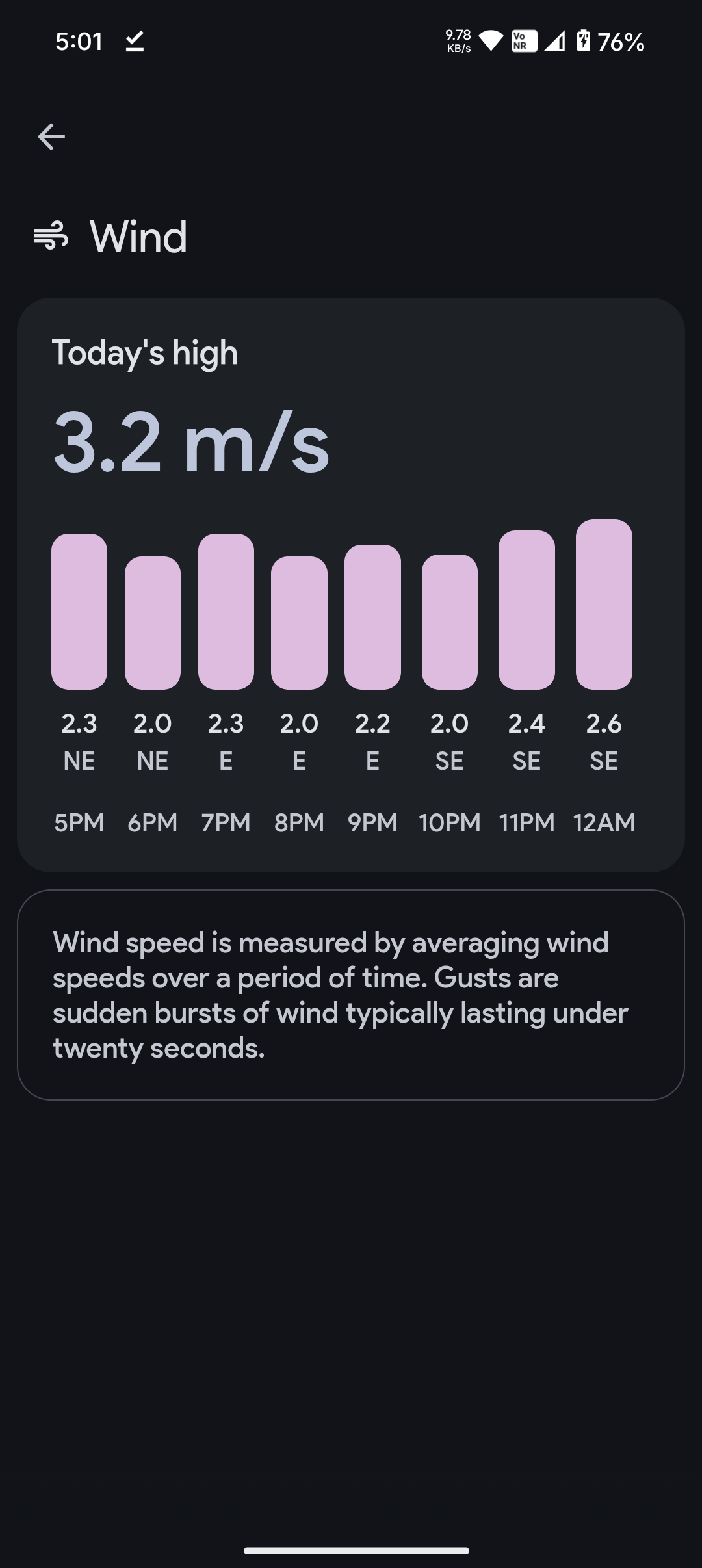Go back using the arrow icon
Image resolution: width=702 pixels, height=1568 pixels.
point(51,137)
